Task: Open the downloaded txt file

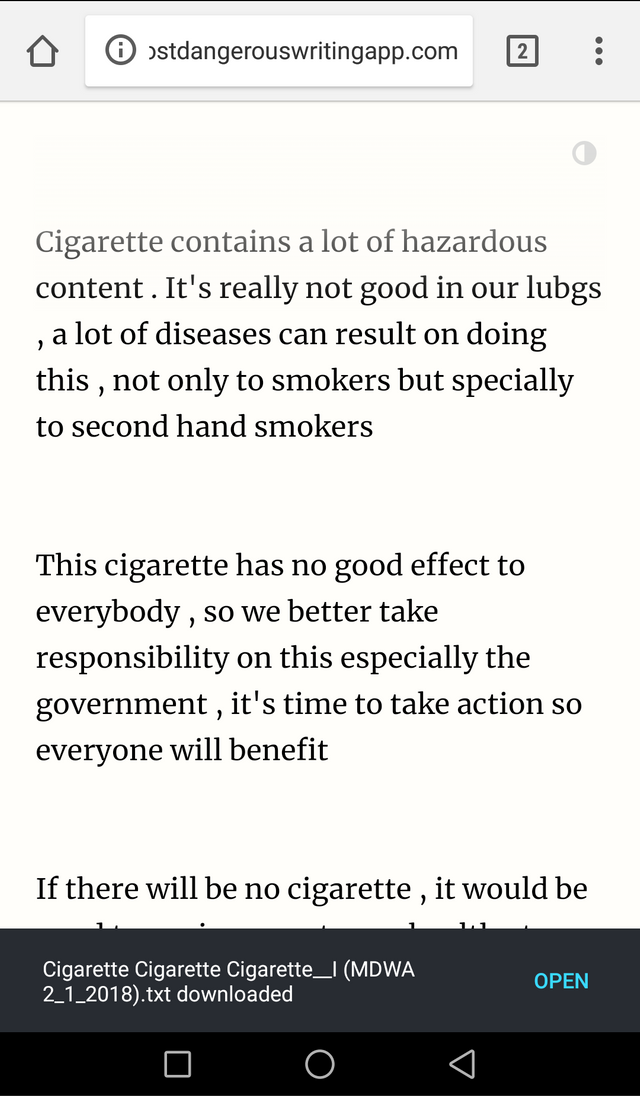Action: (x=561, y=981)
